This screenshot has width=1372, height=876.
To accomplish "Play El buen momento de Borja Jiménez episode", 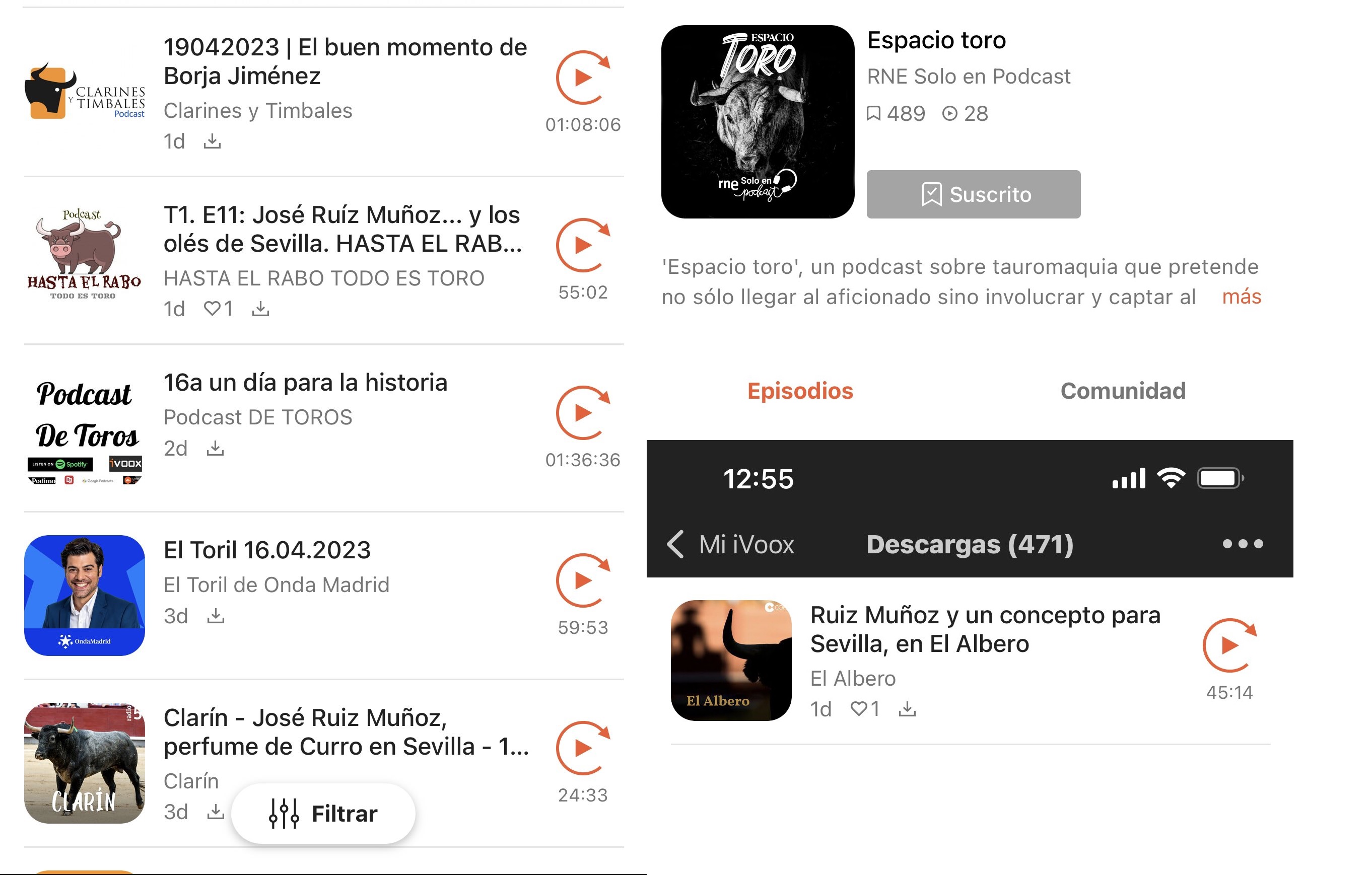I will (582, 78).
